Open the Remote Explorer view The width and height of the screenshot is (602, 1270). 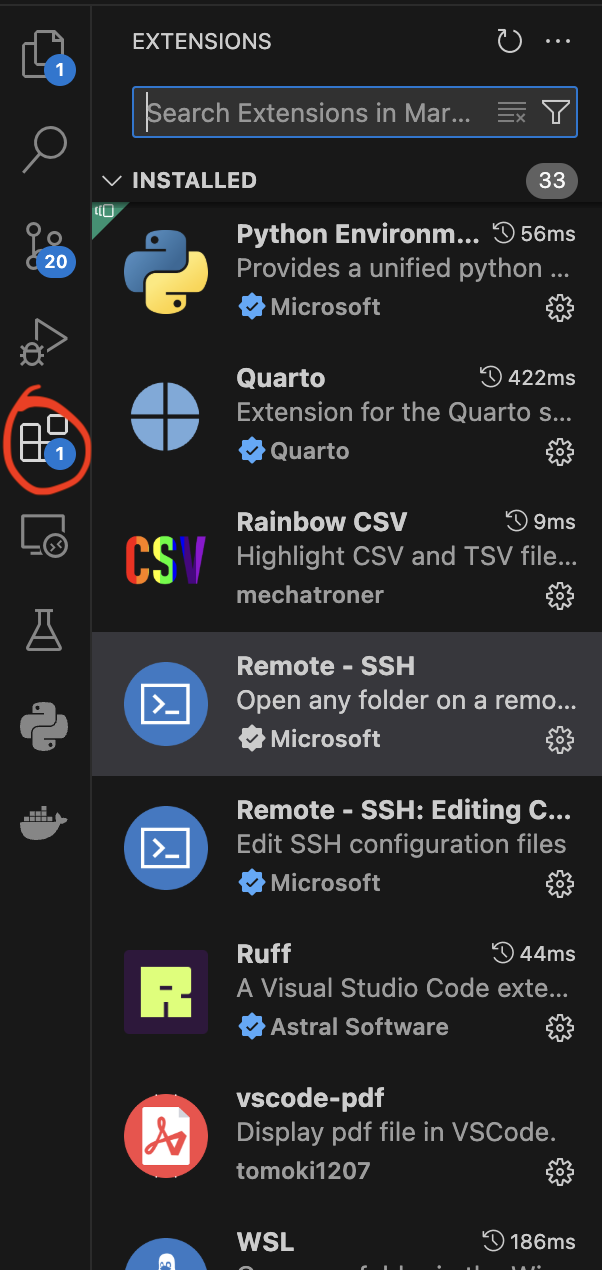[x=44, y=536]
